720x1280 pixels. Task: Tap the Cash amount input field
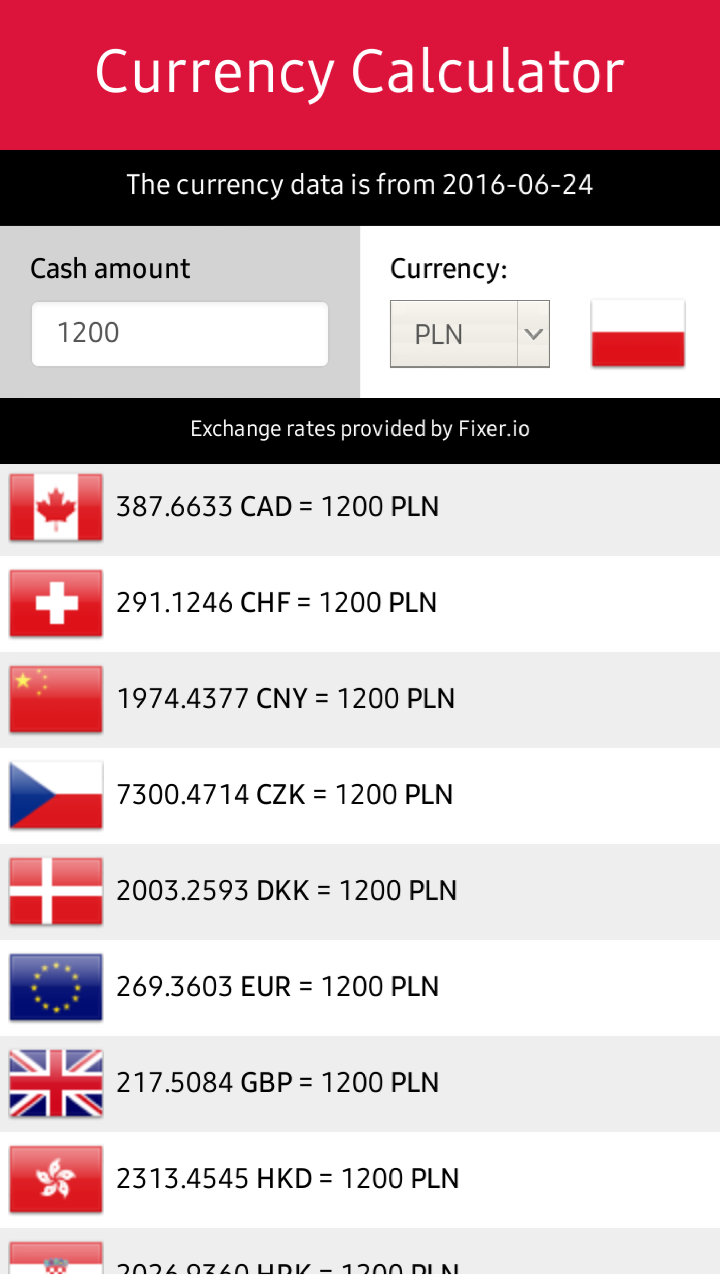coord(180,334)
